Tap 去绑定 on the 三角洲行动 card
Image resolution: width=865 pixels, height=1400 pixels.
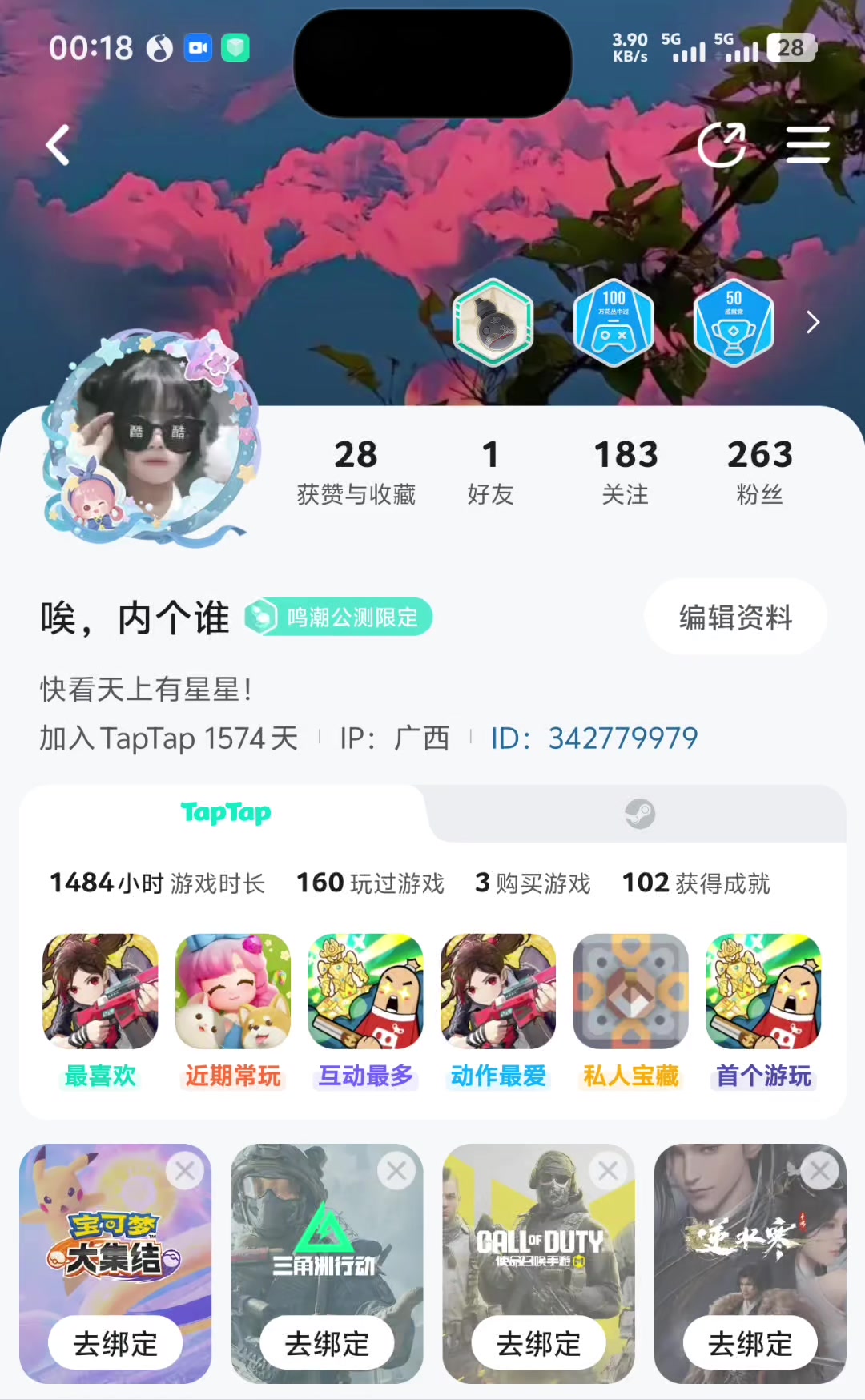[327, 1343]
